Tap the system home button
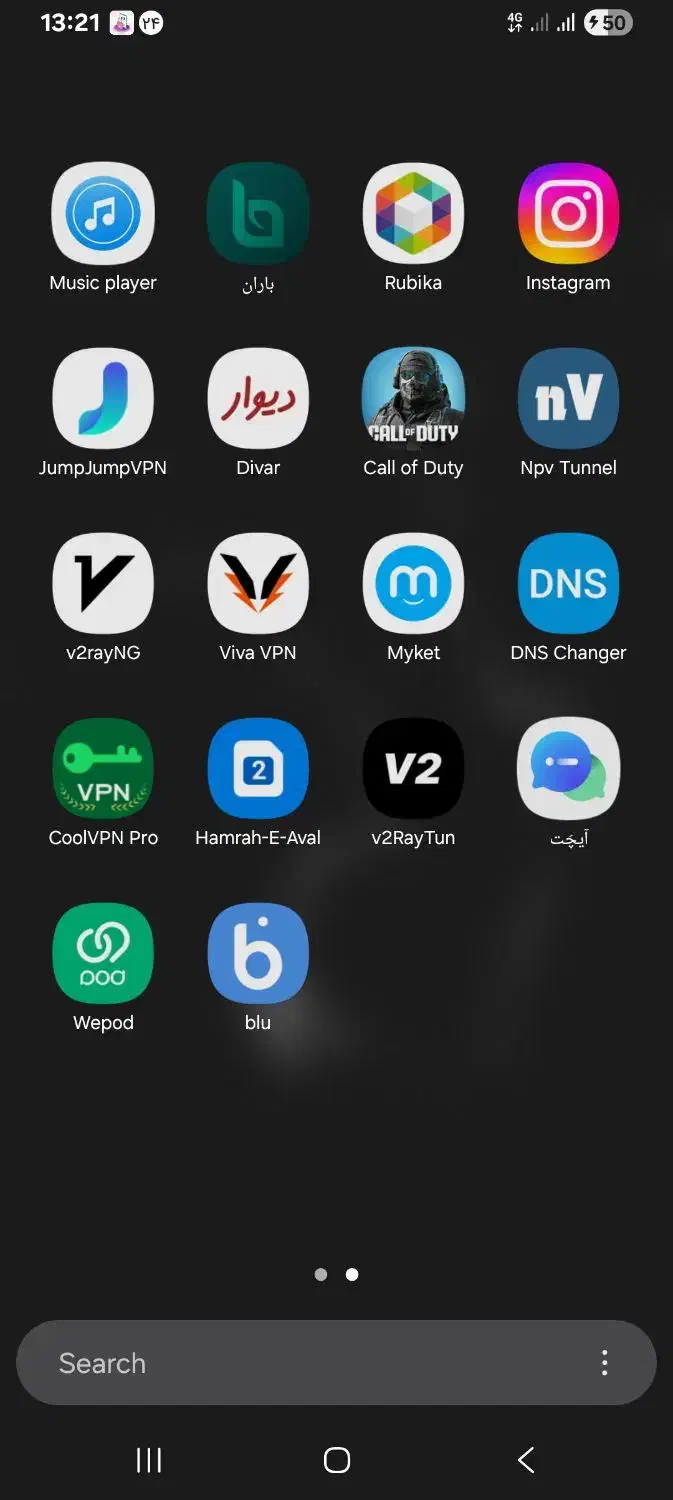The width and height of the screenshot is (673, 1500). (337, 1460)
